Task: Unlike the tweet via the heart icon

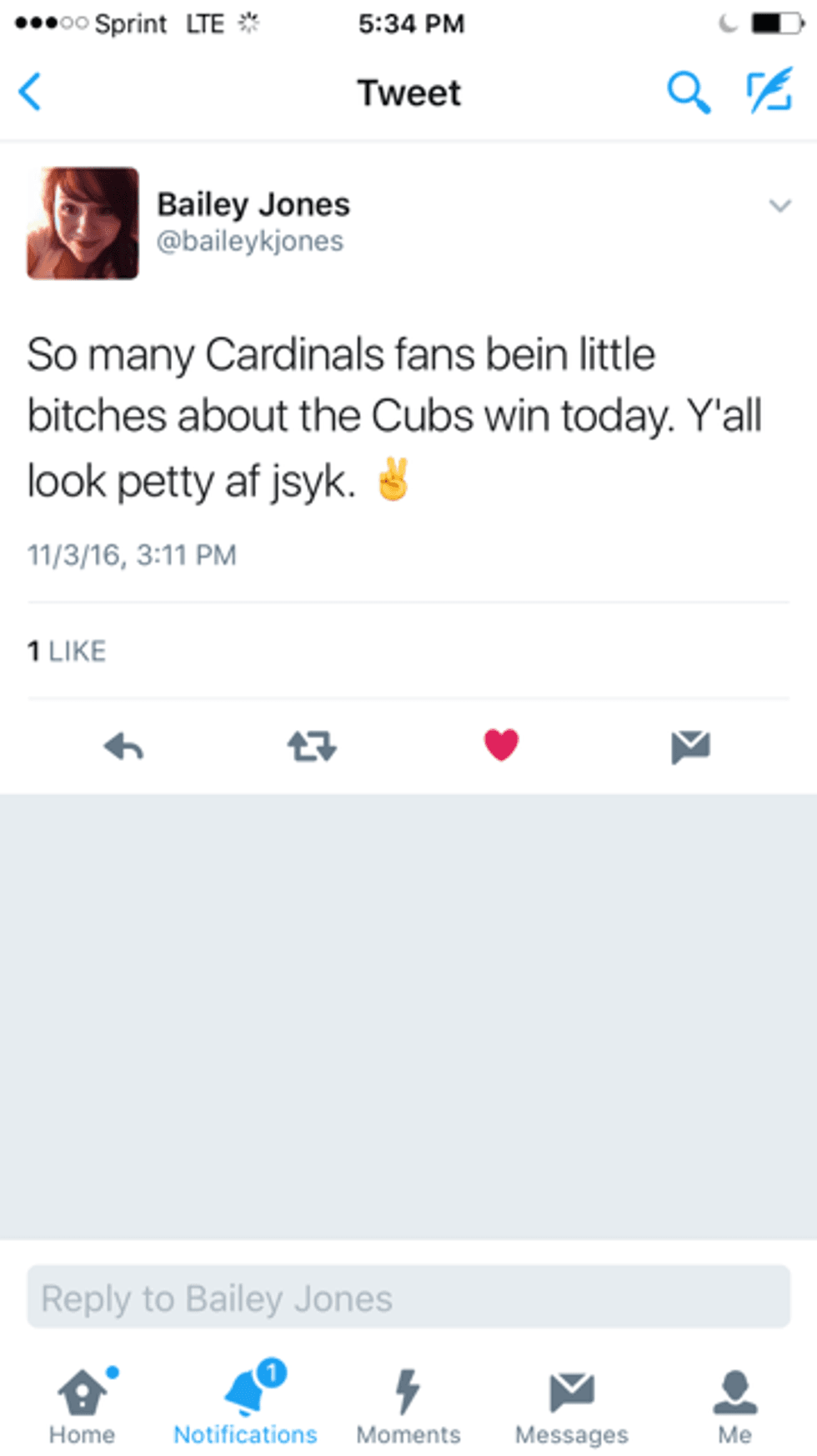Action: point(501,744)
